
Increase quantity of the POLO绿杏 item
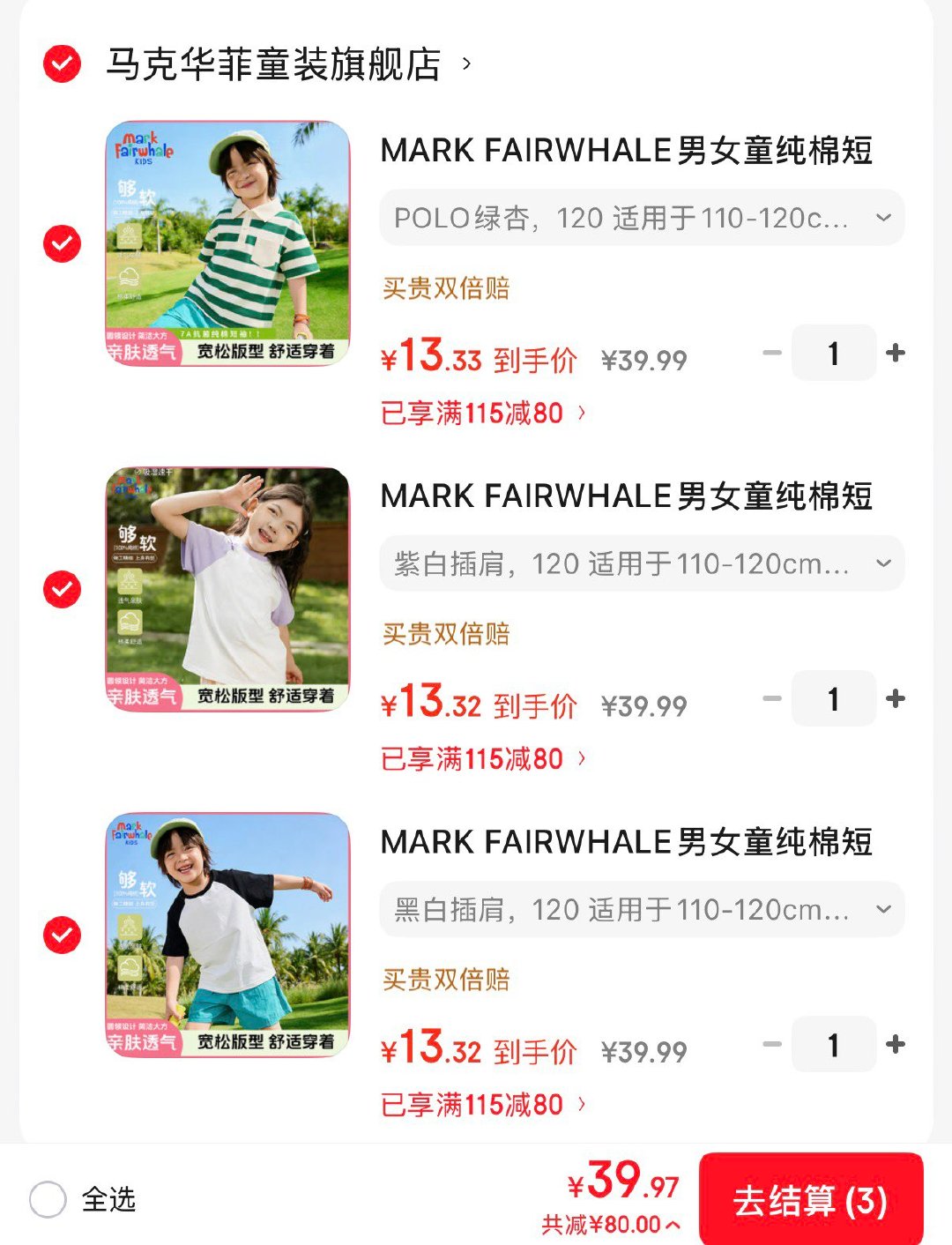(x=896, y=354)
